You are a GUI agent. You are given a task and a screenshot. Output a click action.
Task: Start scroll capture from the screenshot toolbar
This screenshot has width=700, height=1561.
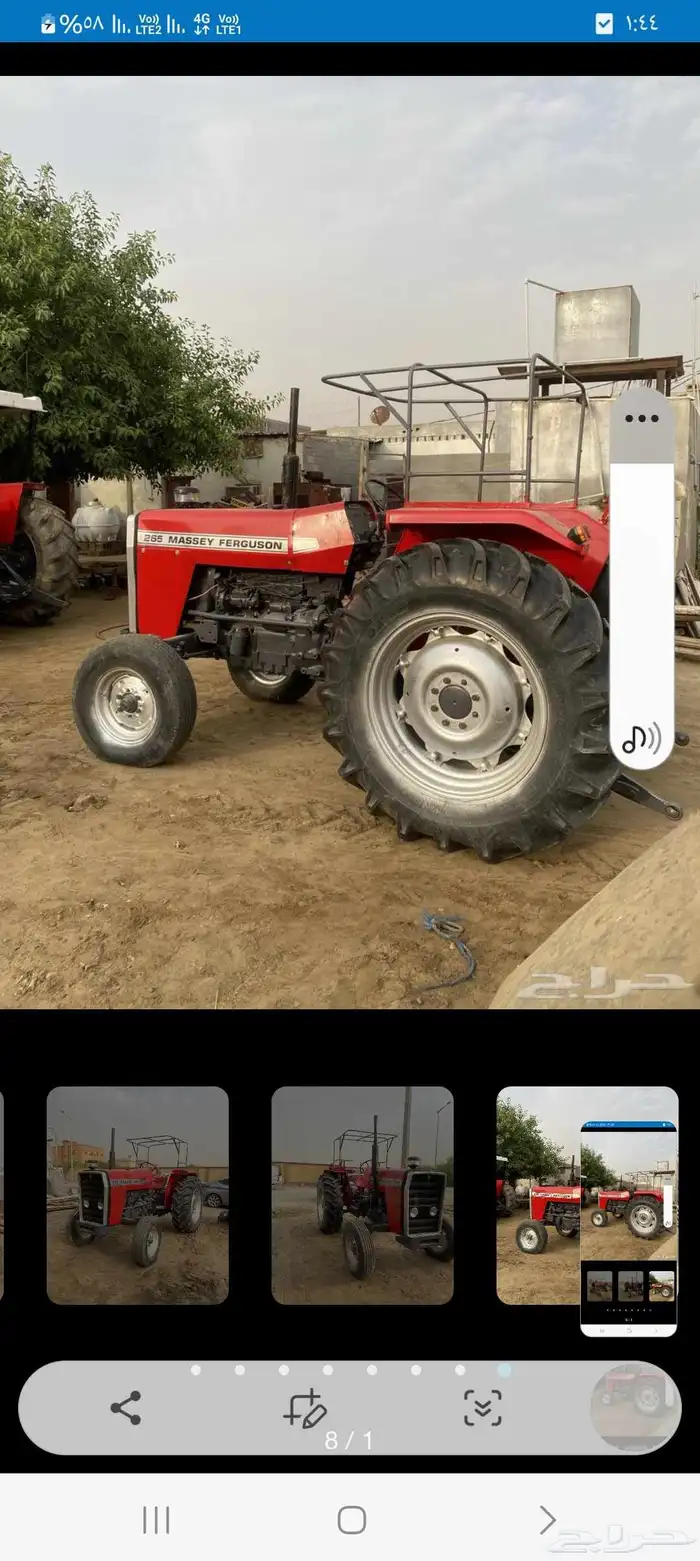click(x=482, y=1408)
